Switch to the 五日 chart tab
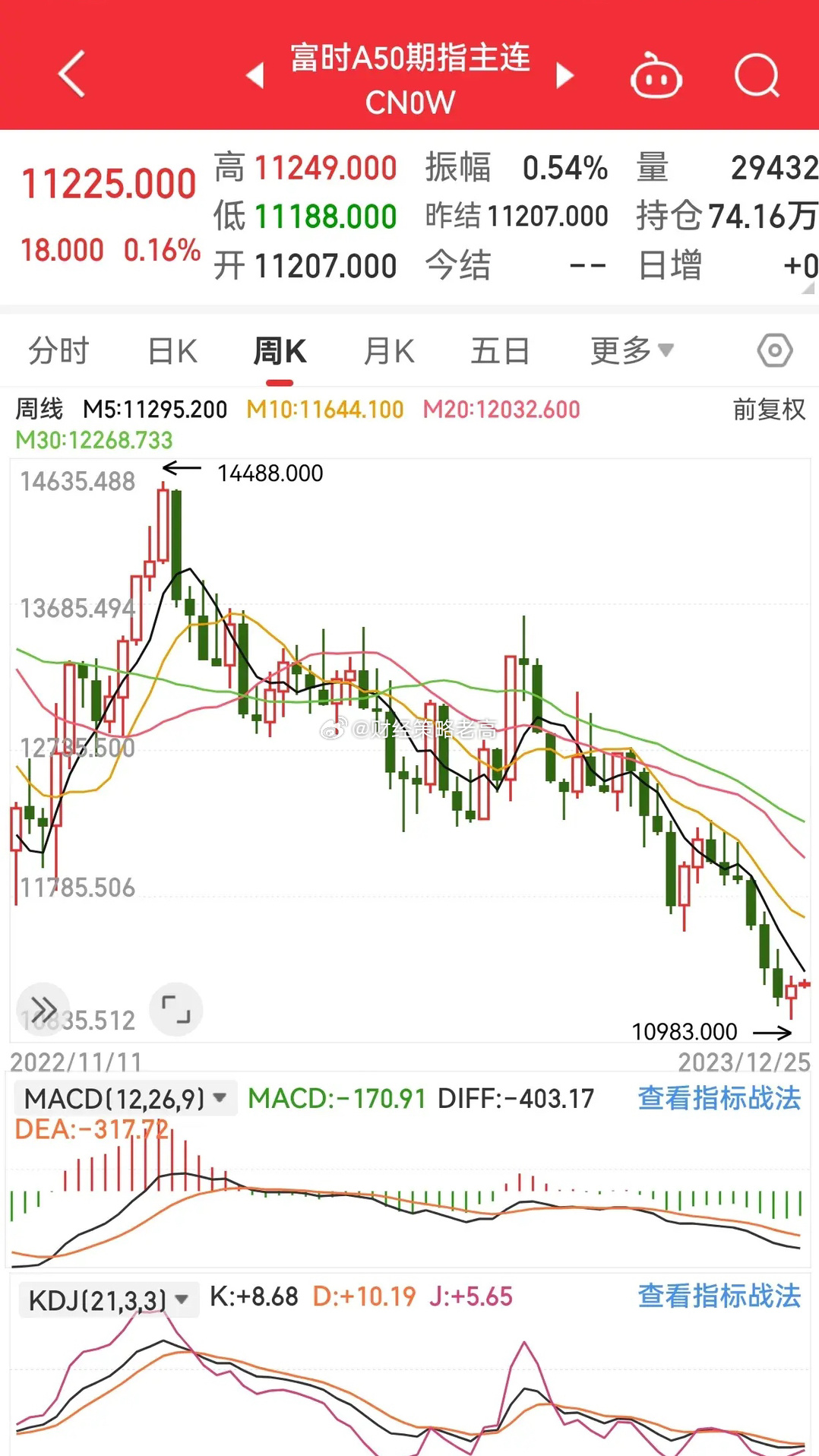The image size is (819, 1456). click(x=499, y=351)
